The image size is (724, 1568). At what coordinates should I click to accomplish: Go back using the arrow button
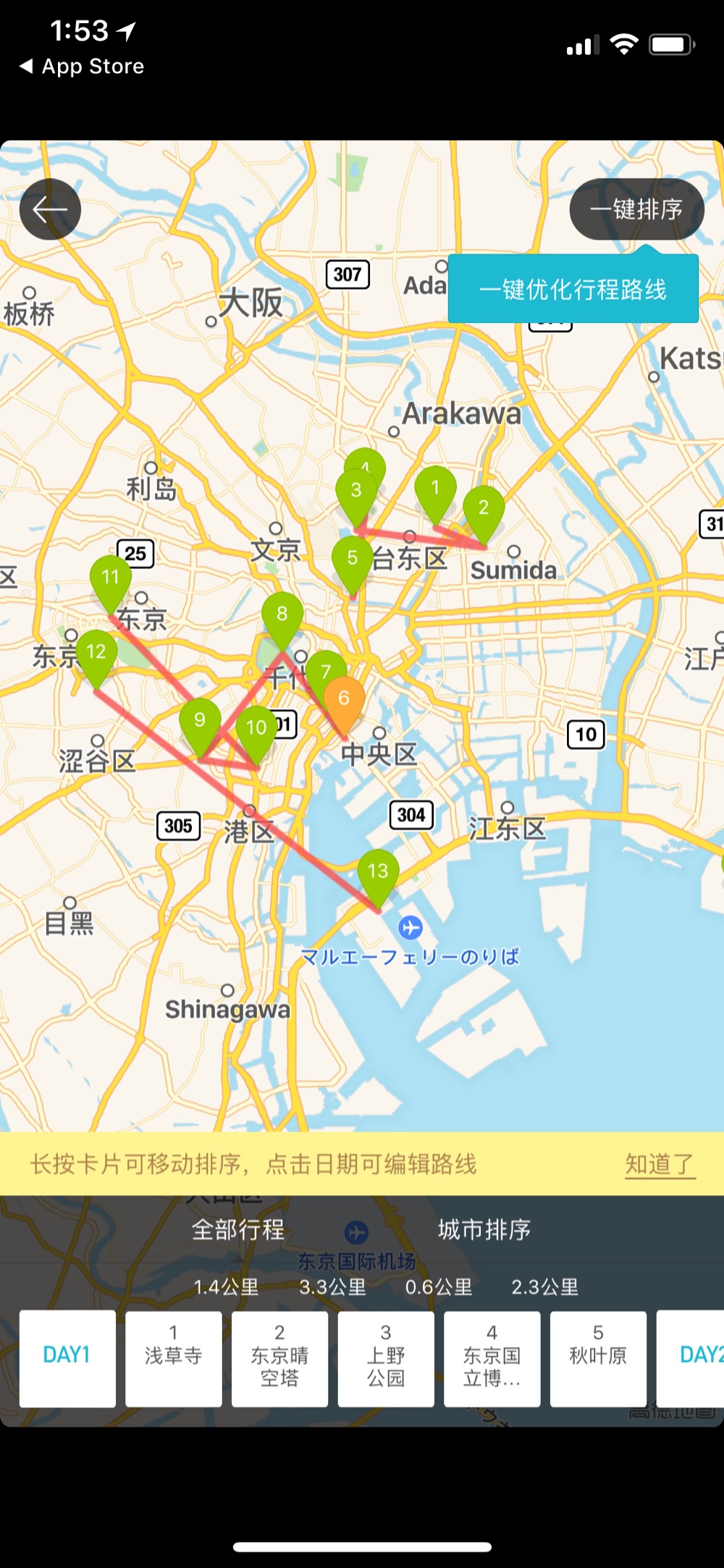pos(50,209)
